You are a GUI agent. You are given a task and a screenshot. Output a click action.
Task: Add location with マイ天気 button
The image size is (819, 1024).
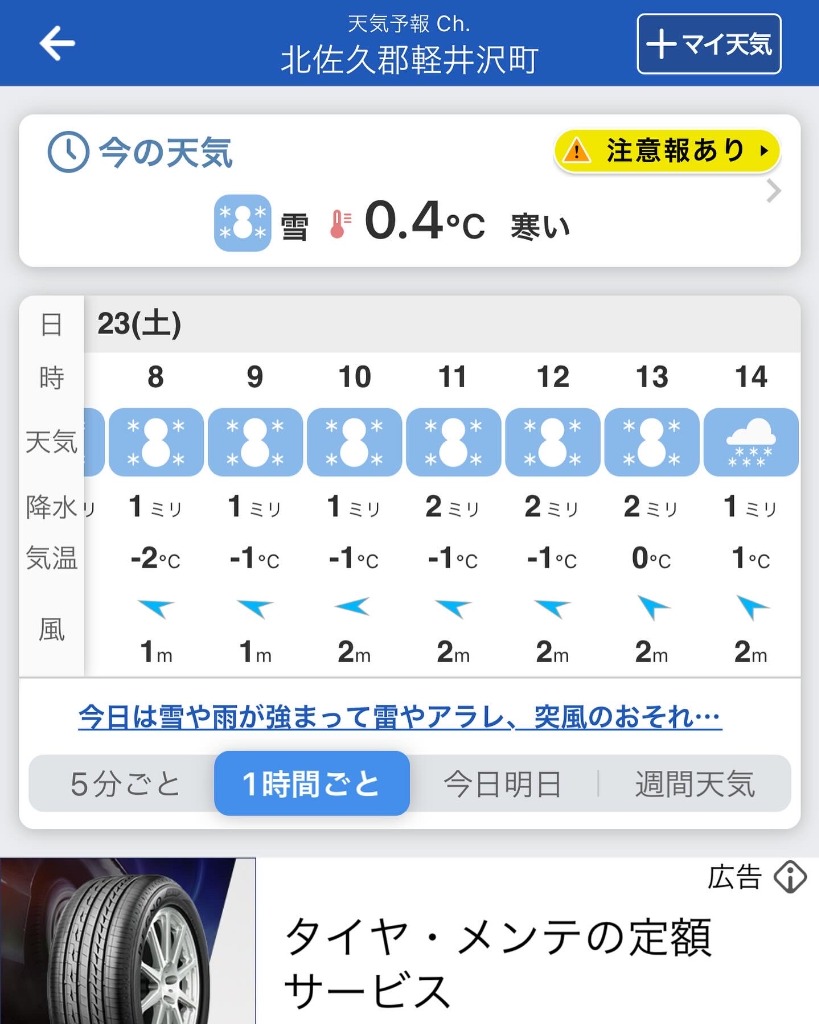(708, 44)
